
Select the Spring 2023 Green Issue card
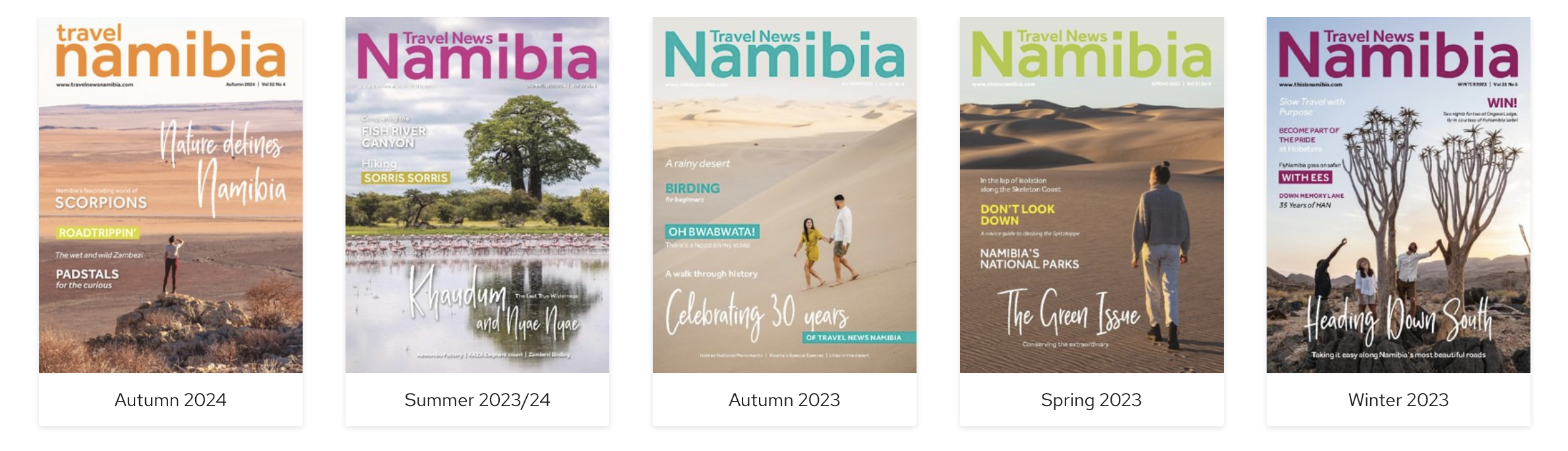tap(1091, 195)
